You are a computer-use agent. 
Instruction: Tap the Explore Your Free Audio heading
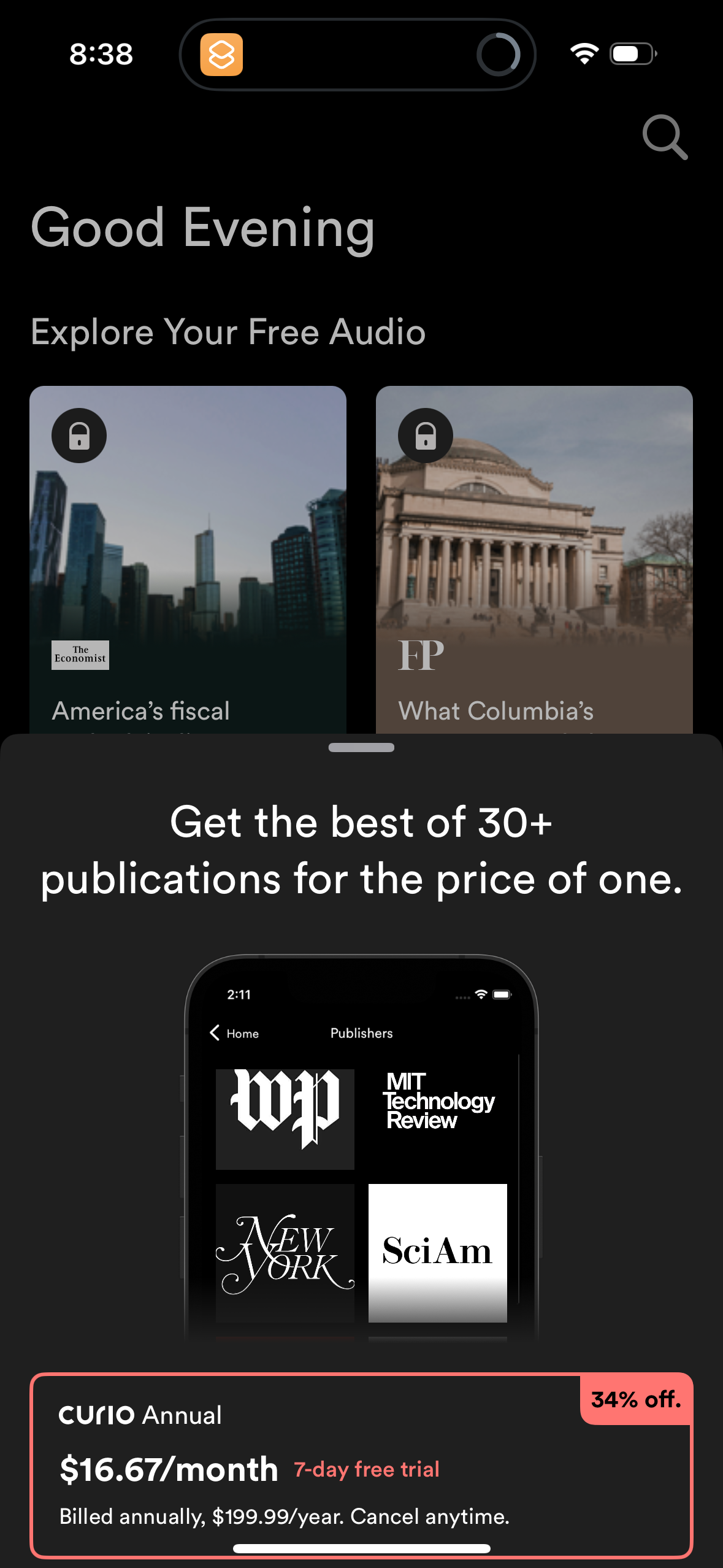click(x=228, y=332)
